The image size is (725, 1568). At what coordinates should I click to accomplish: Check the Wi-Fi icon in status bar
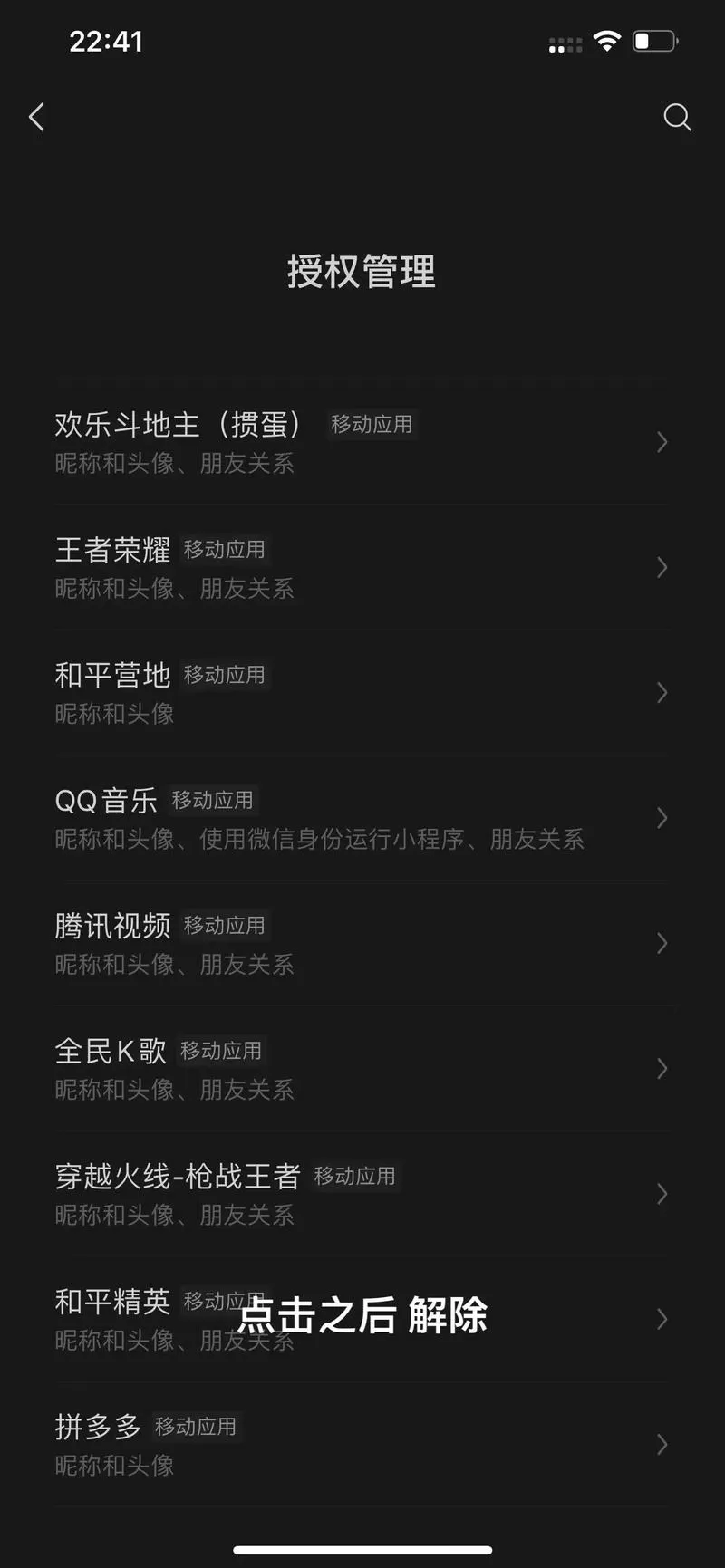[606, 40]
